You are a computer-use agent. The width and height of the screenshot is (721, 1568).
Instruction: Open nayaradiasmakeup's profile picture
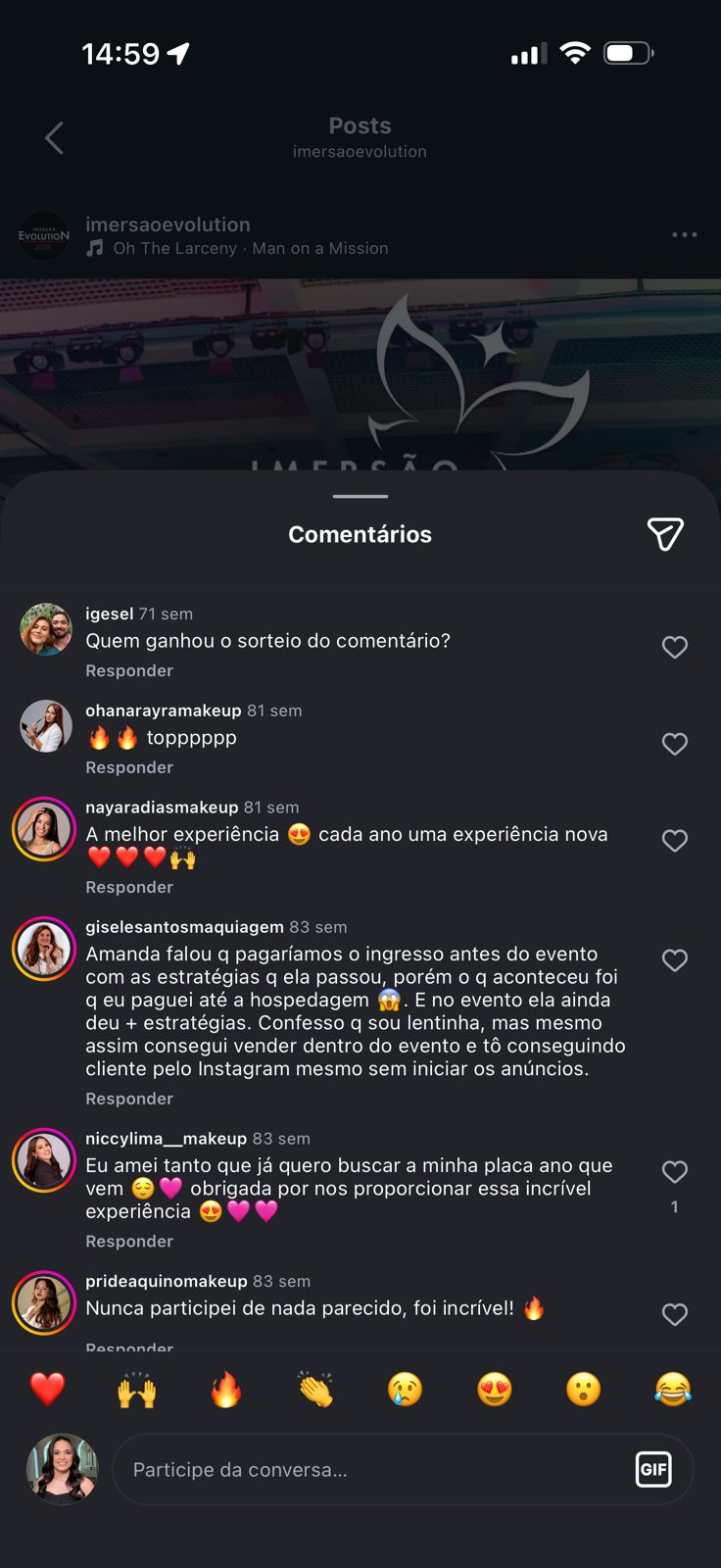click(x=44, y=829)
